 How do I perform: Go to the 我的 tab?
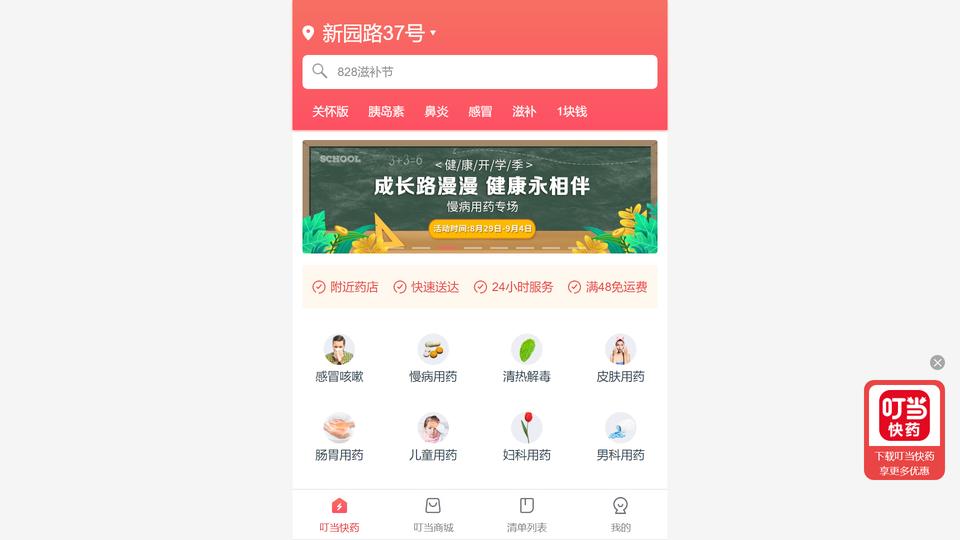(x=620, y=514)
